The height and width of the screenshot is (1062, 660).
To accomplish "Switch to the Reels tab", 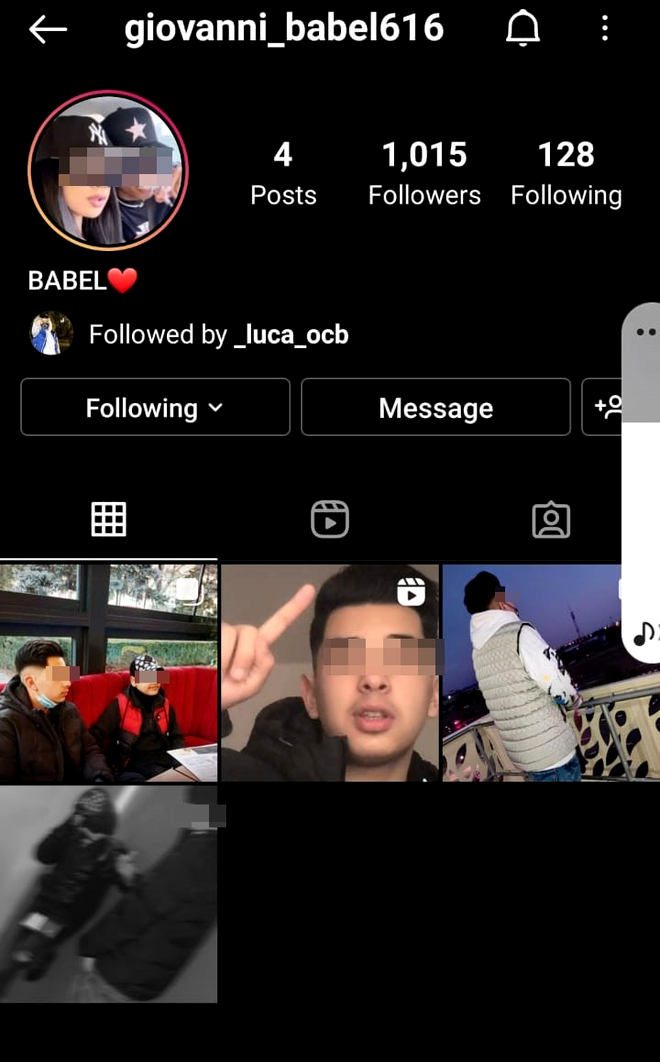I will pyautogui.click(x=329, y=519).
